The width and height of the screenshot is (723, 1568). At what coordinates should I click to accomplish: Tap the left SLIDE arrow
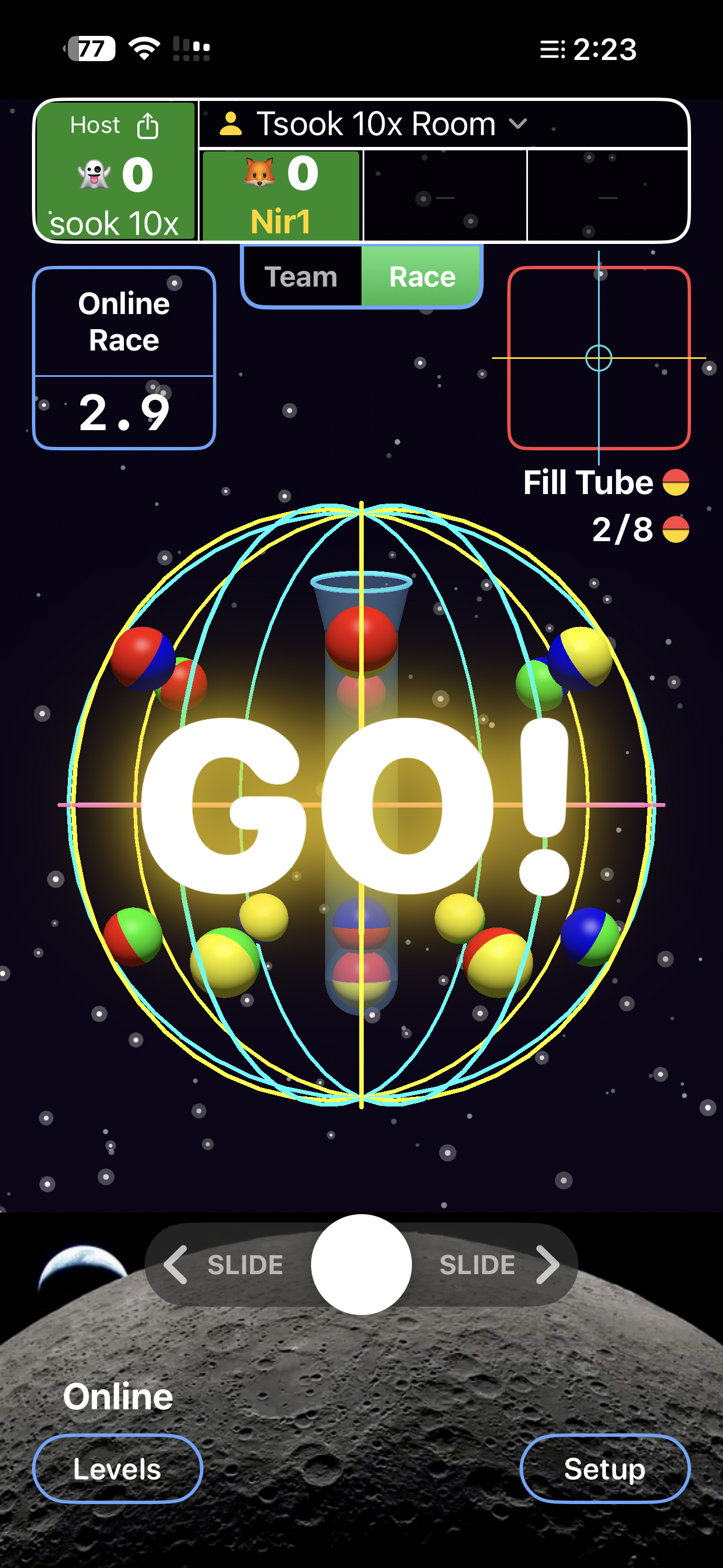click(x=176, y=1264)
